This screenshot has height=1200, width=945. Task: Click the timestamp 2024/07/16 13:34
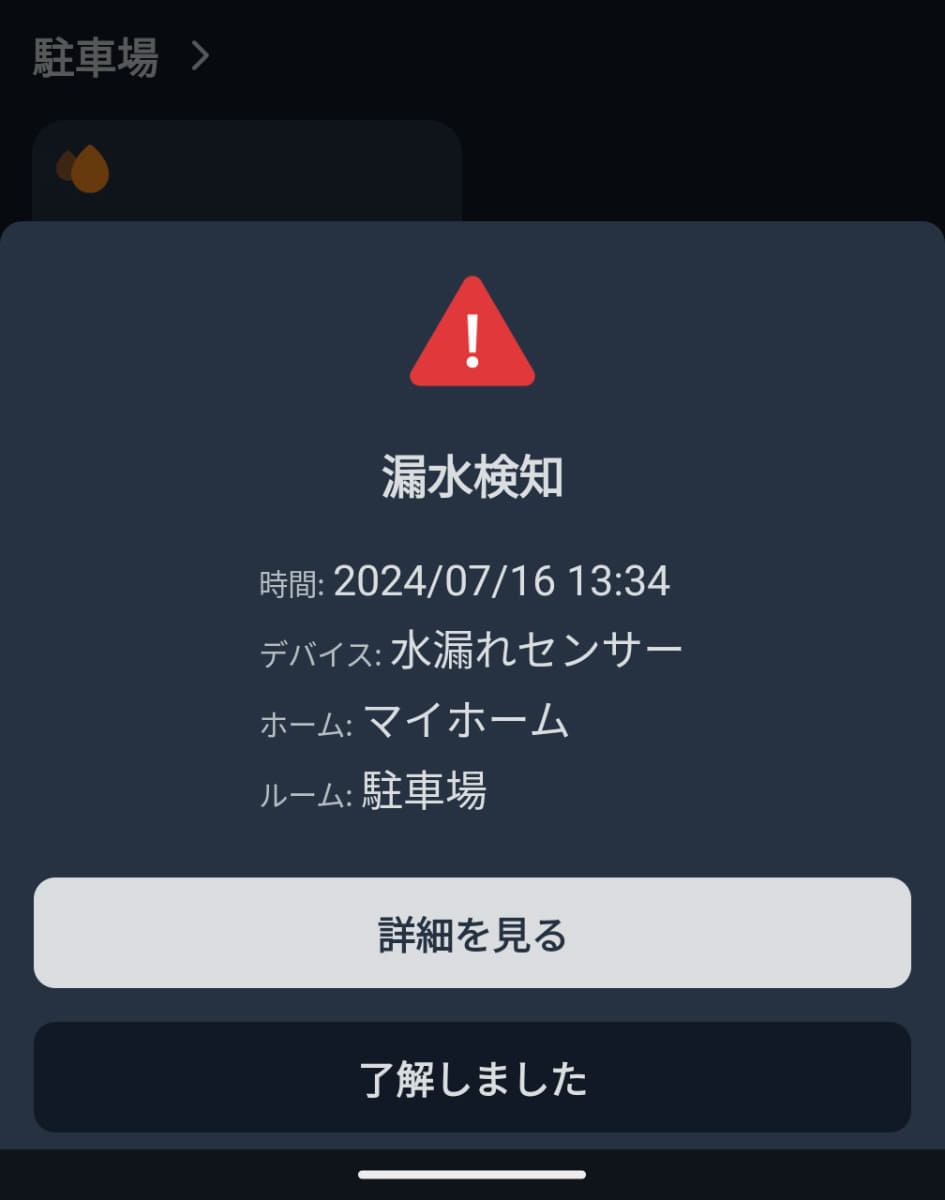pos(505,583)
